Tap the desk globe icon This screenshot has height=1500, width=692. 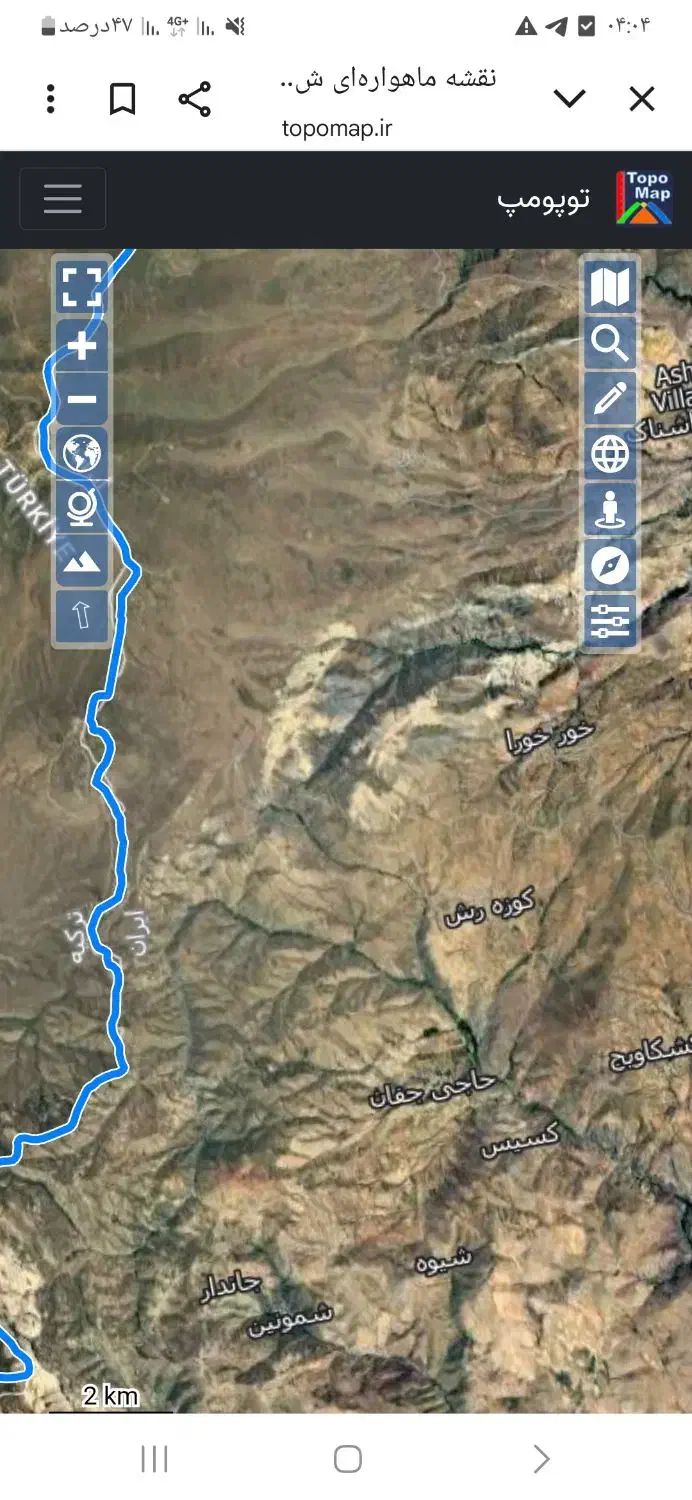[x=81, y=508]
